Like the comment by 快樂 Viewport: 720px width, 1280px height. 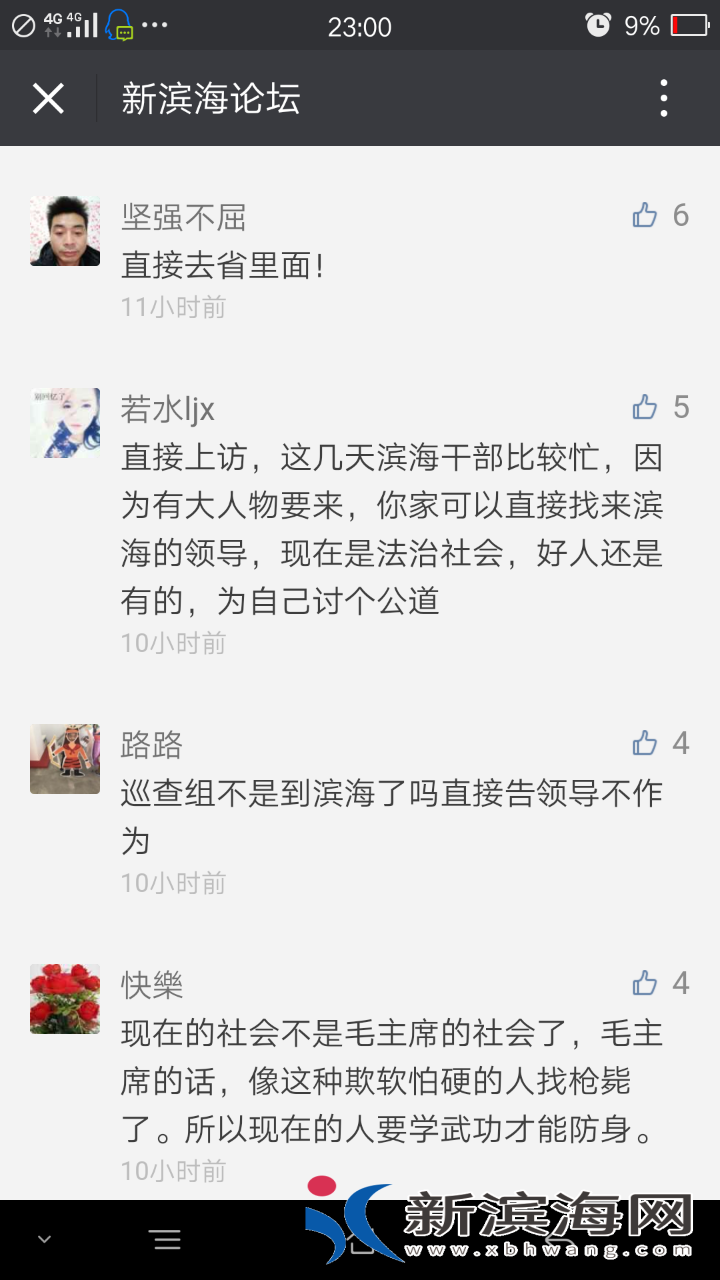[x=645, y=983]
